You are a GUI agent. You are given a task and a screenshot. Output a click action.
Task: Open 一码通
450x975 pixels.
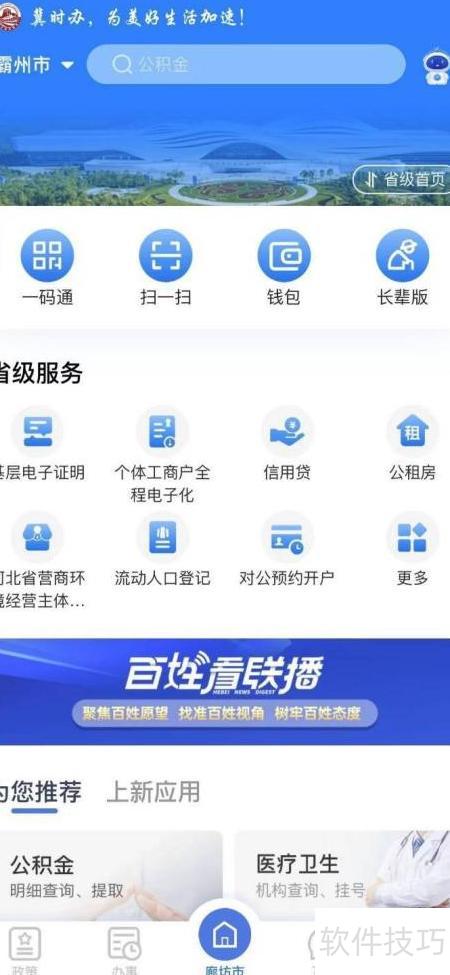[x=47, y=267]
